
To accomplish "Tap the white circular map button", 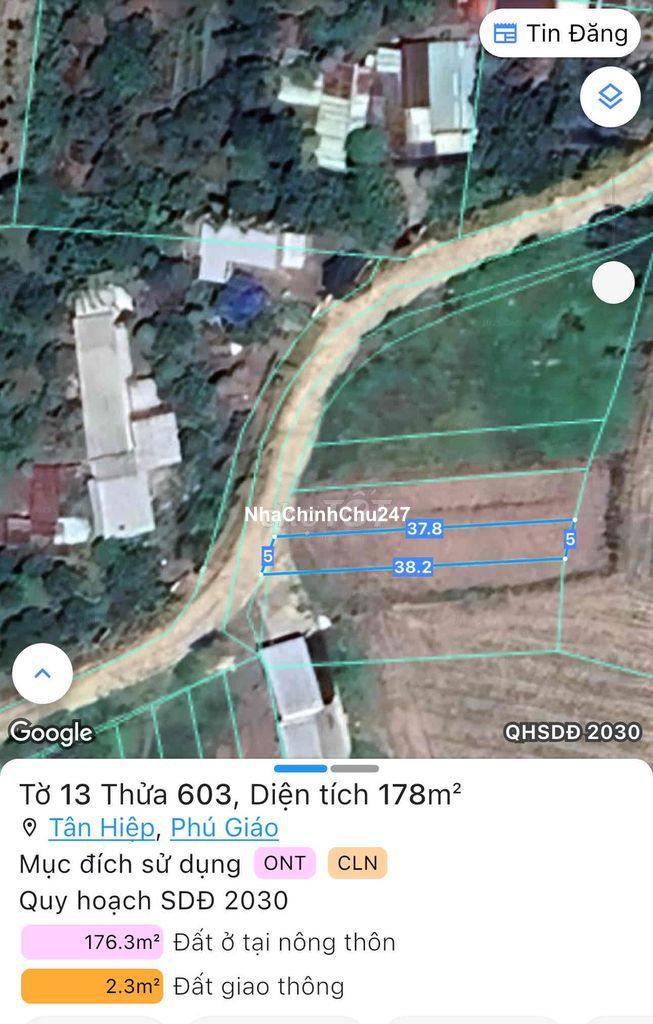I will 613,283.
